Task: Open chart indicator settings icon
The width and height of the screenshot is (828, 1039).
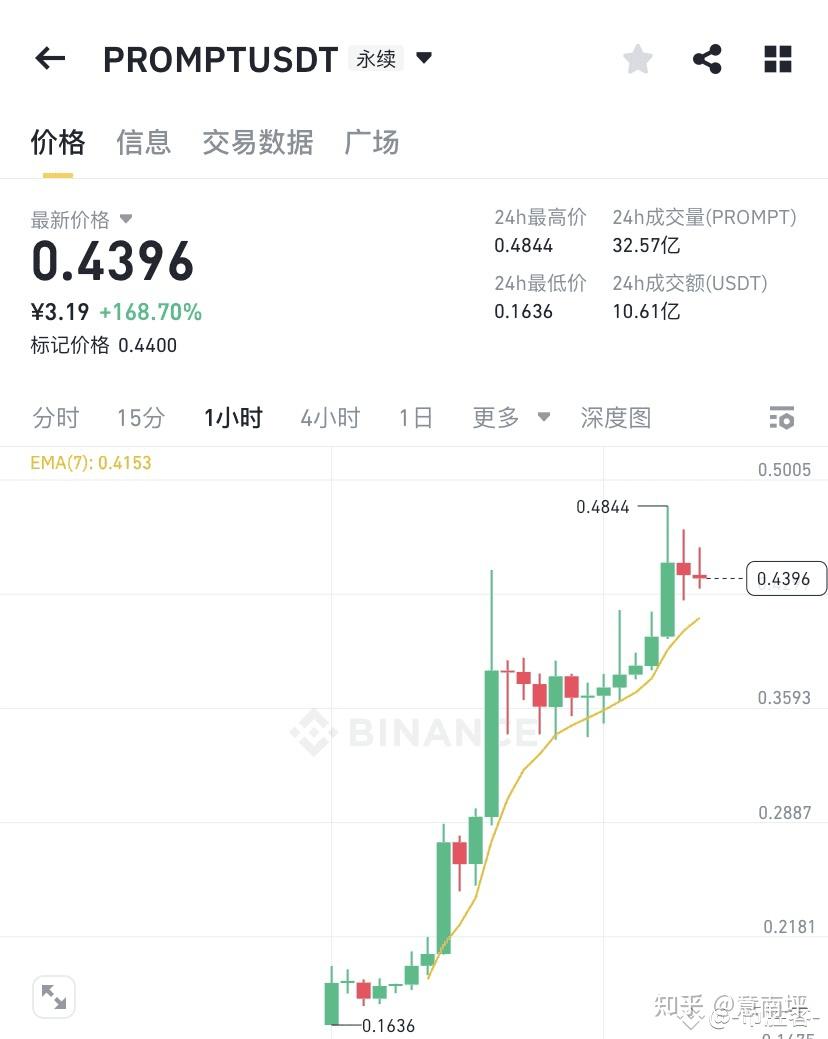Action: point(781,417)
